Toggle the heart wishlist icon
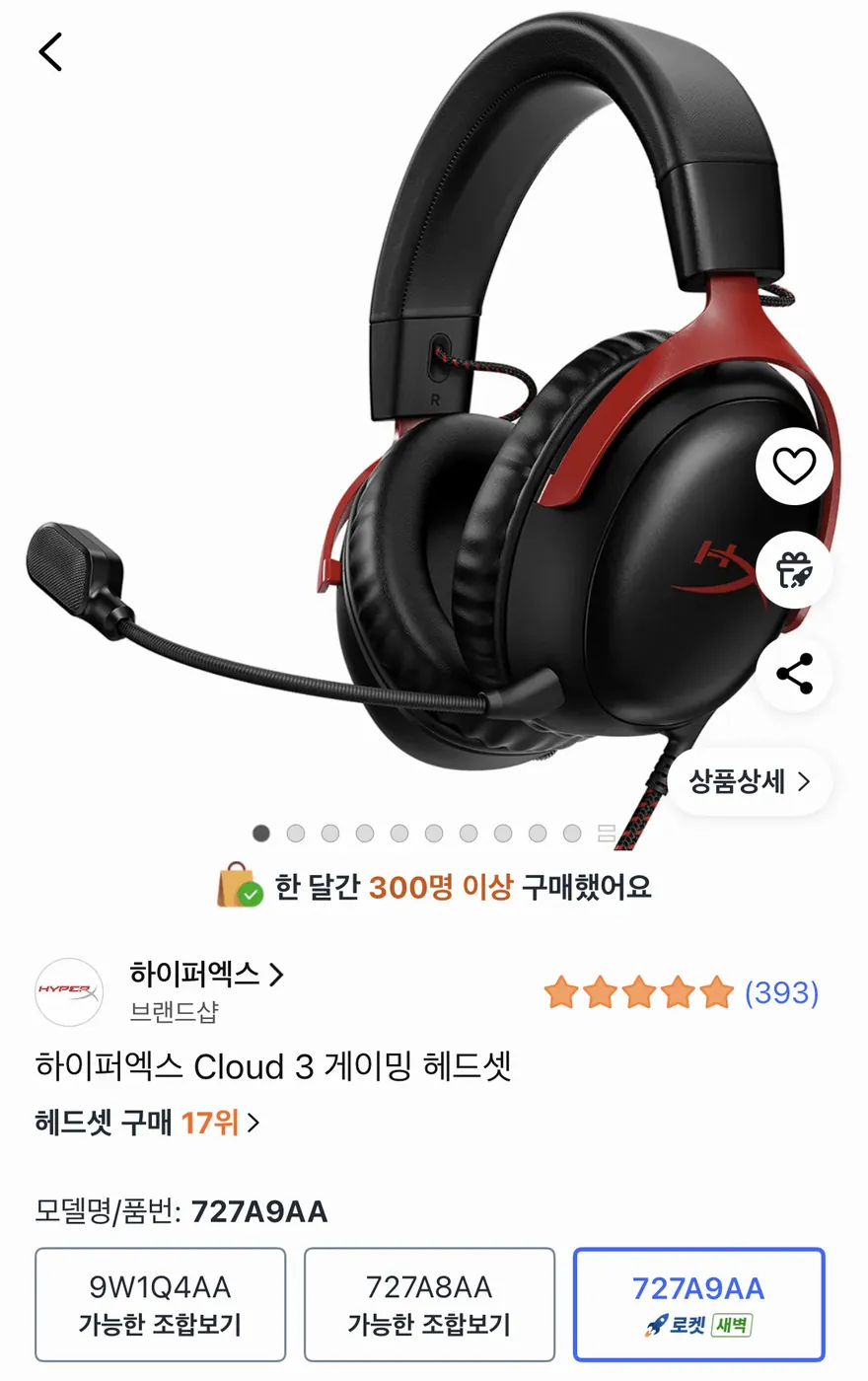868x1381 pixels. [794, 467]
